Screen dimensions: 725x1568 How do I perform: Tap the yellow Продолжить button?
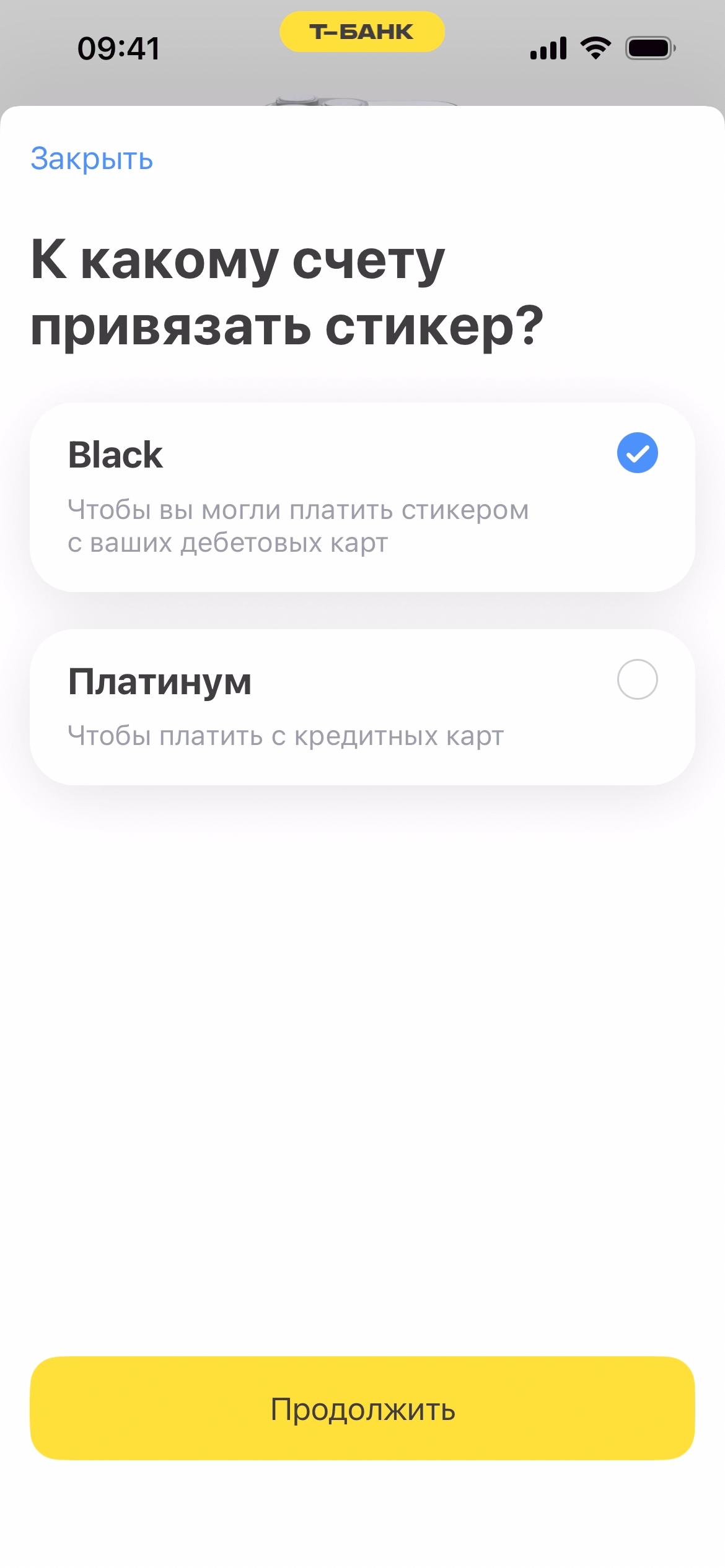point(362,1408)
